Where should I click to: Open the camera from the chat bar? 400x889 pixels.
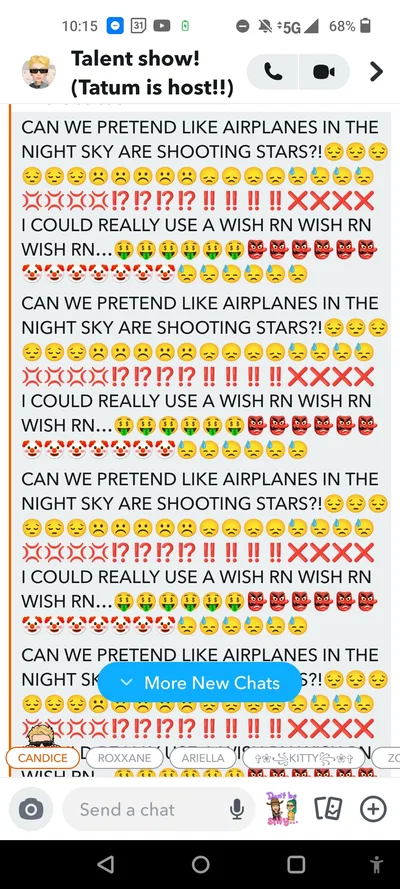(31, 809)
